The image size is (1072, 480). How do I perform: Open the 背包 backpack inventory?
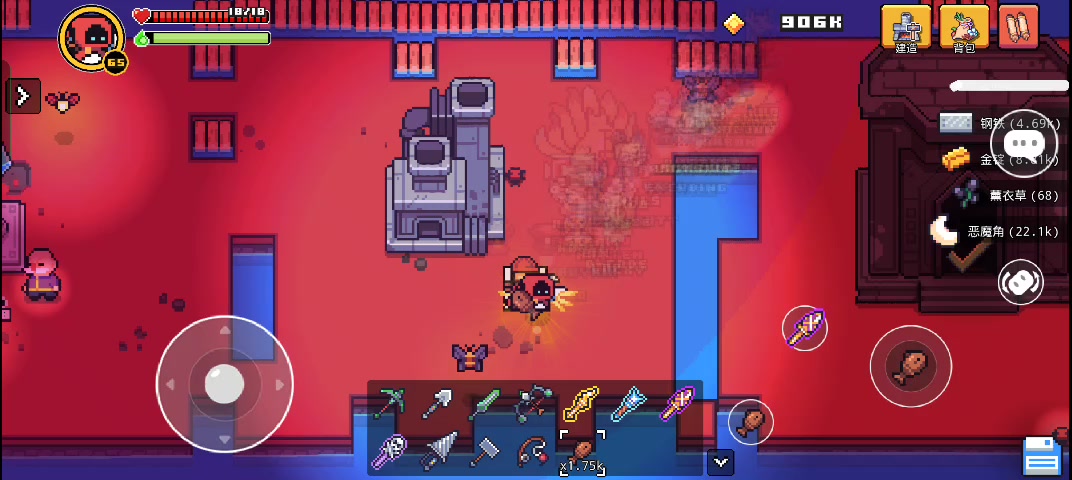pos(964,28)
